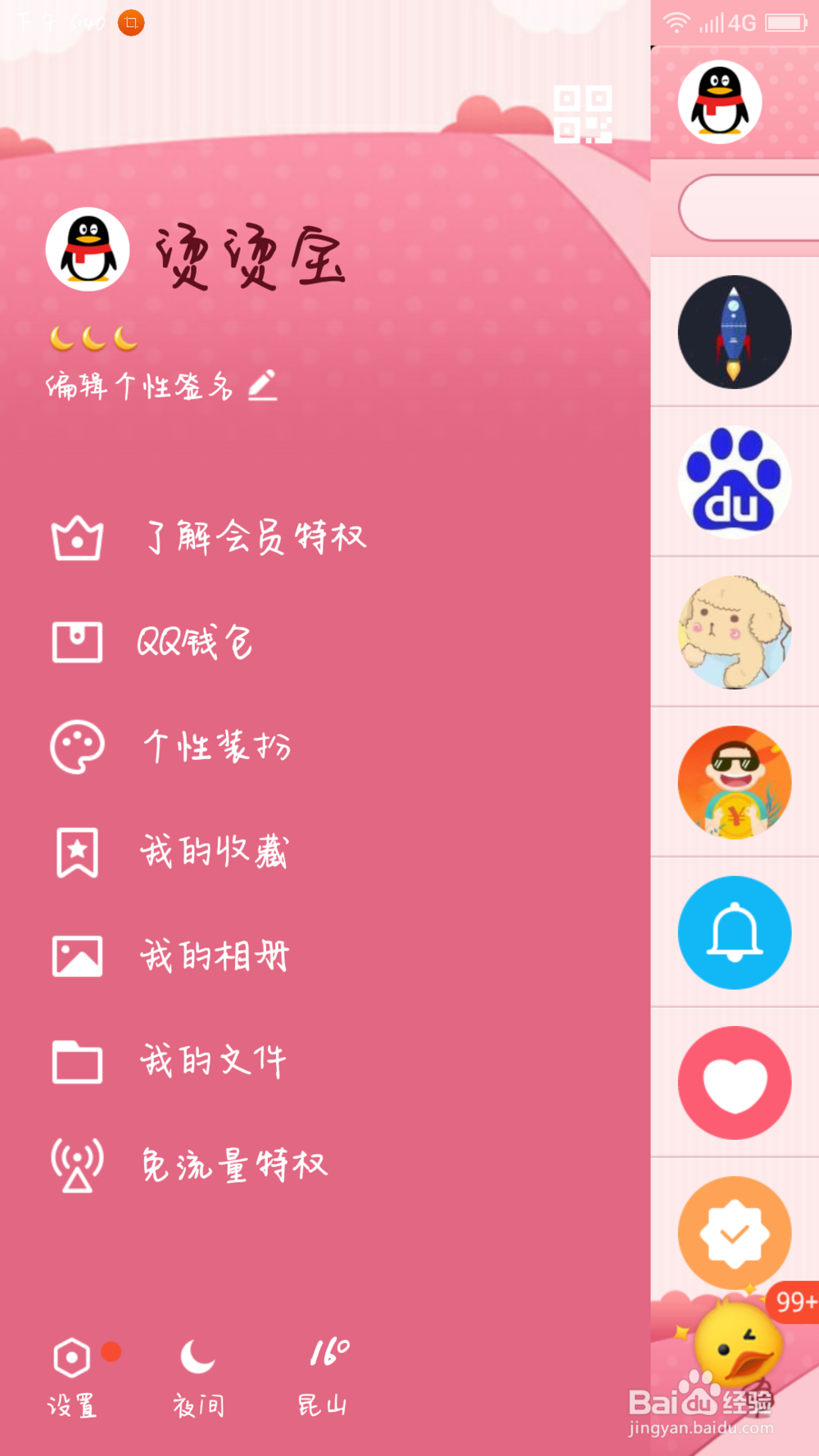Open the blue bell notification chat
The height and width of the screenshot is (1456, 819).
(x=734, y=933)
